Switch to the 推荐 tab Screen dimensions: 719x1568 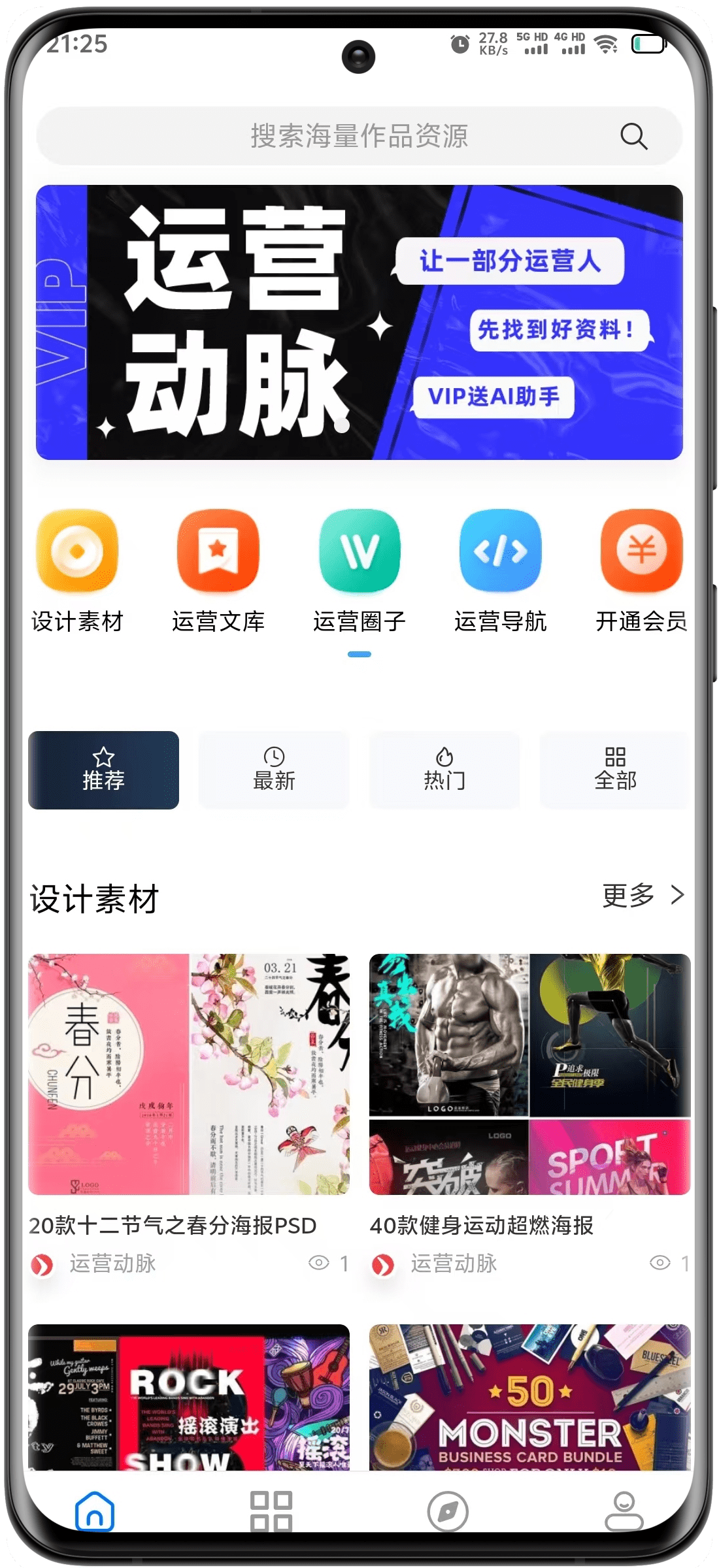point(103,770)
